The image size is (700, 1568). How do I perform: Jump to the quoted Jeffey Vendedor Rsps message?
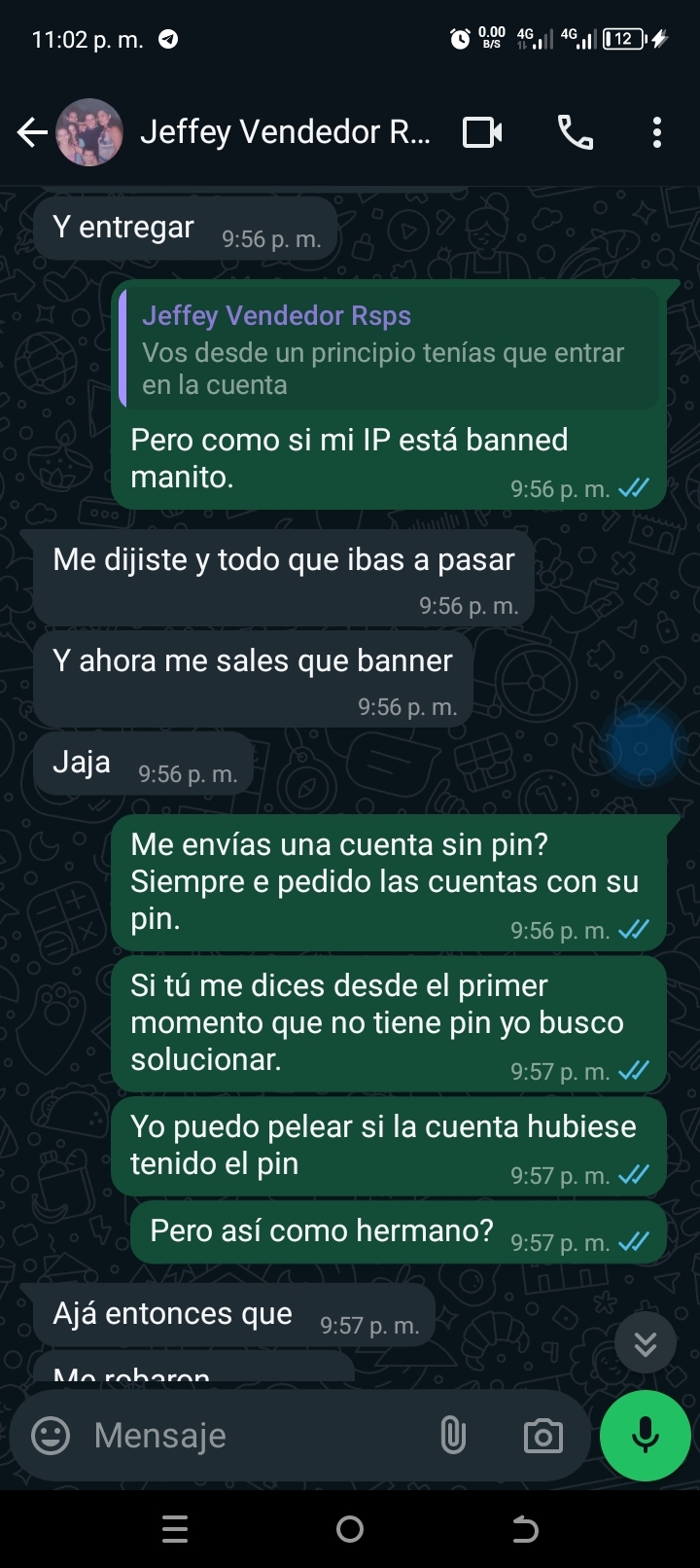[389, 349]
